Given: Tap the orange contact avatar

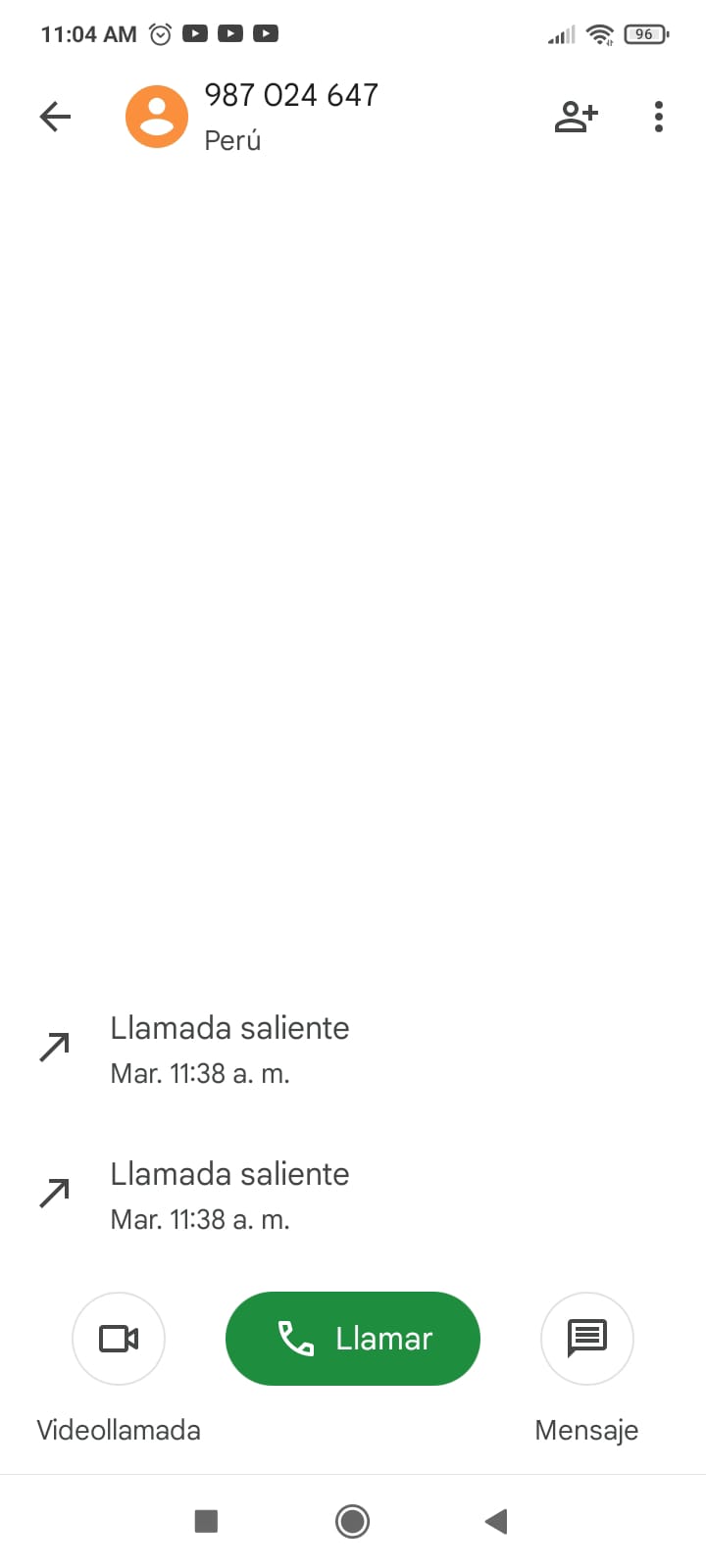Looking at the screenshot, I should [157, 117].
